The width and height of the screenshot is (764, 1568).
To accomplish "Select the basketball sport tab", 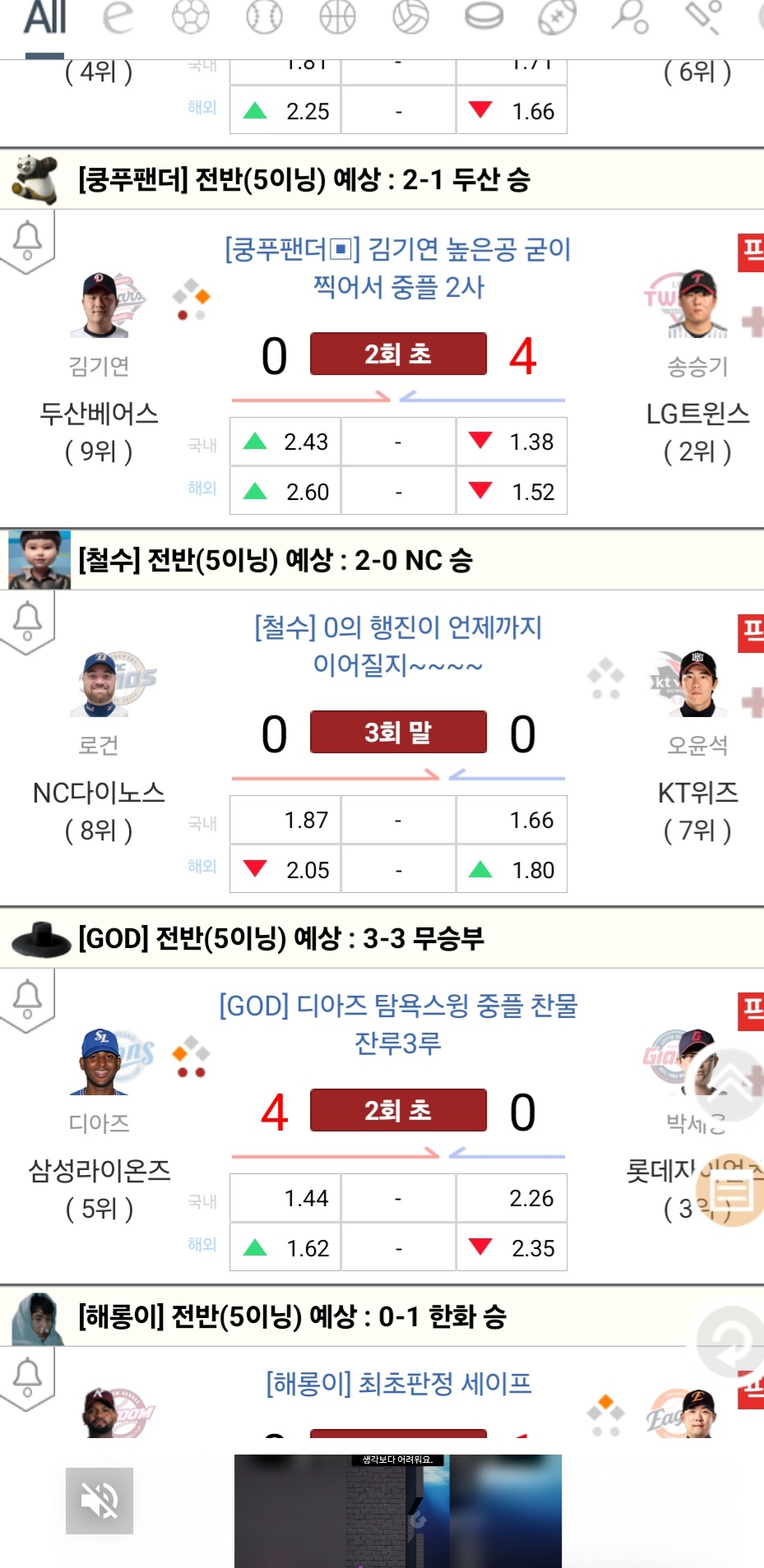I will (x=337, y=17).
